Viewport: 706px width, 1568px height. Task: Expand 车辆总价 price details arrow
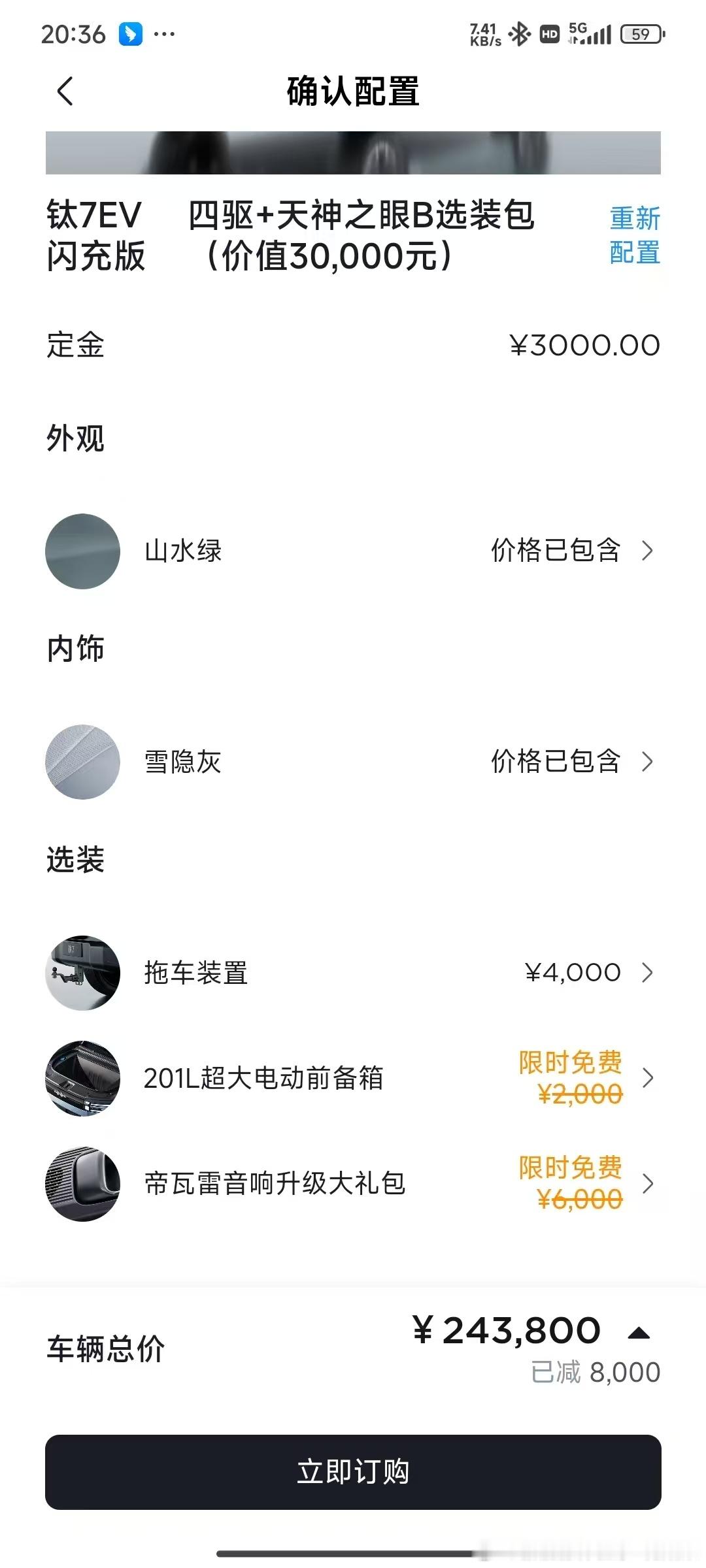click(638, 1333)
